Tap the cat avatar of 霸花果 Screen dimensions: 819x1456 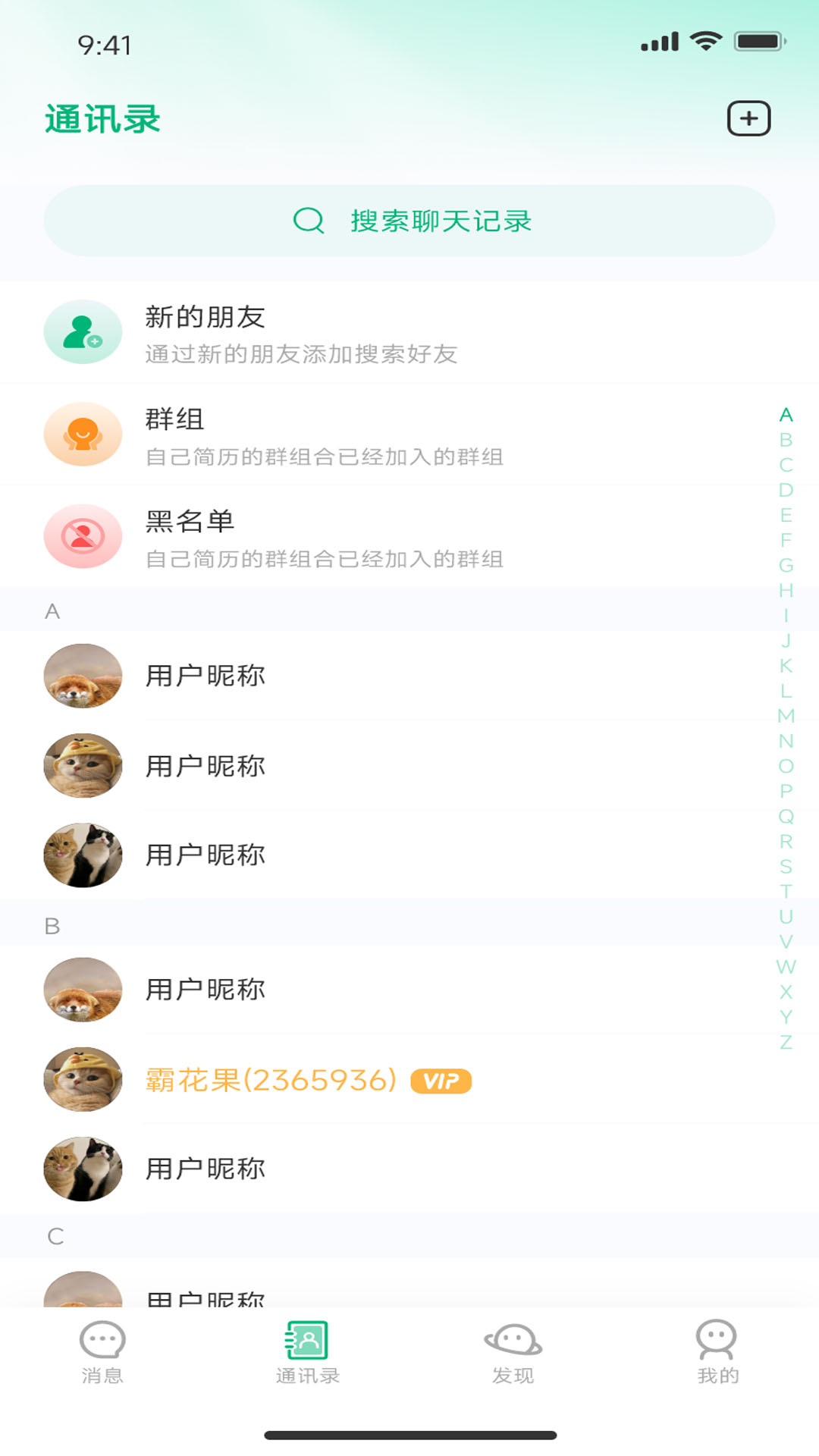point(83,1080)
